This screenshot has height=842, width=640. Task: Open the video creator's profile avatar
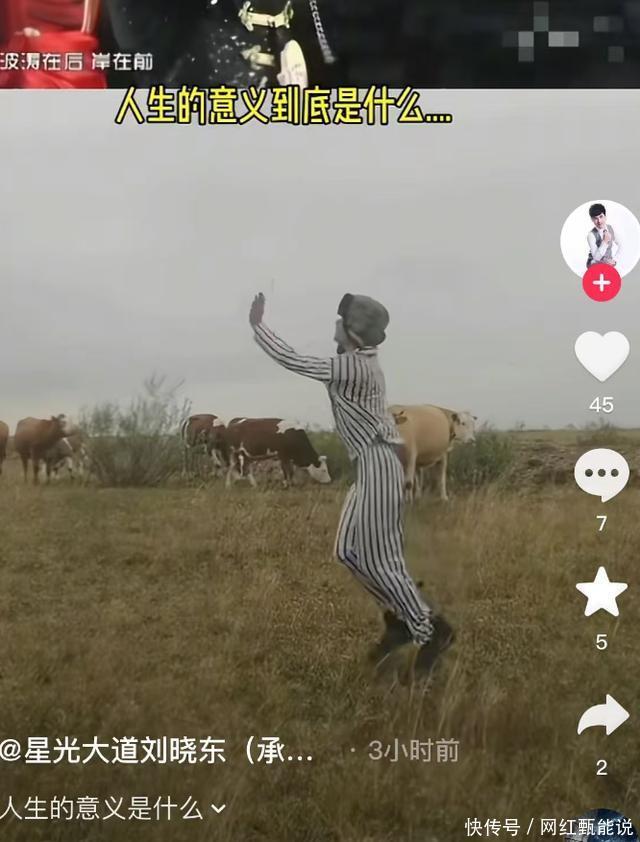click(x=600, y=238)
